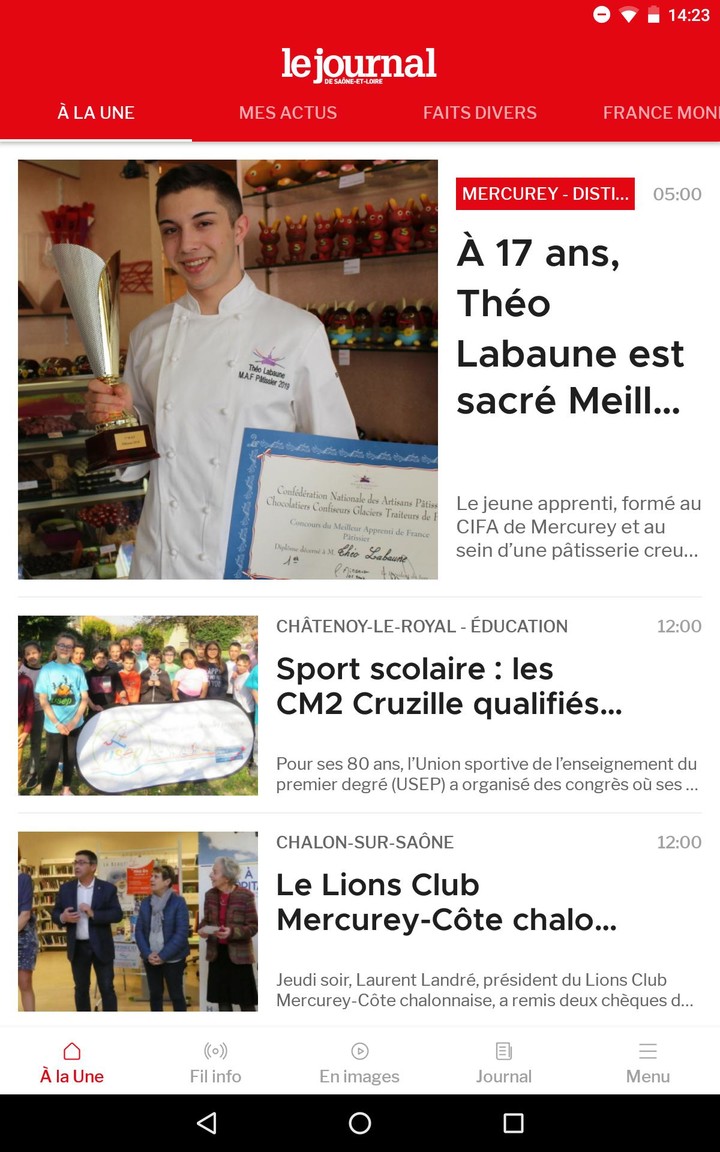Go back with the system back button
The width and height of the screenshot is (720, 1152).
(x=207, y=1123)
